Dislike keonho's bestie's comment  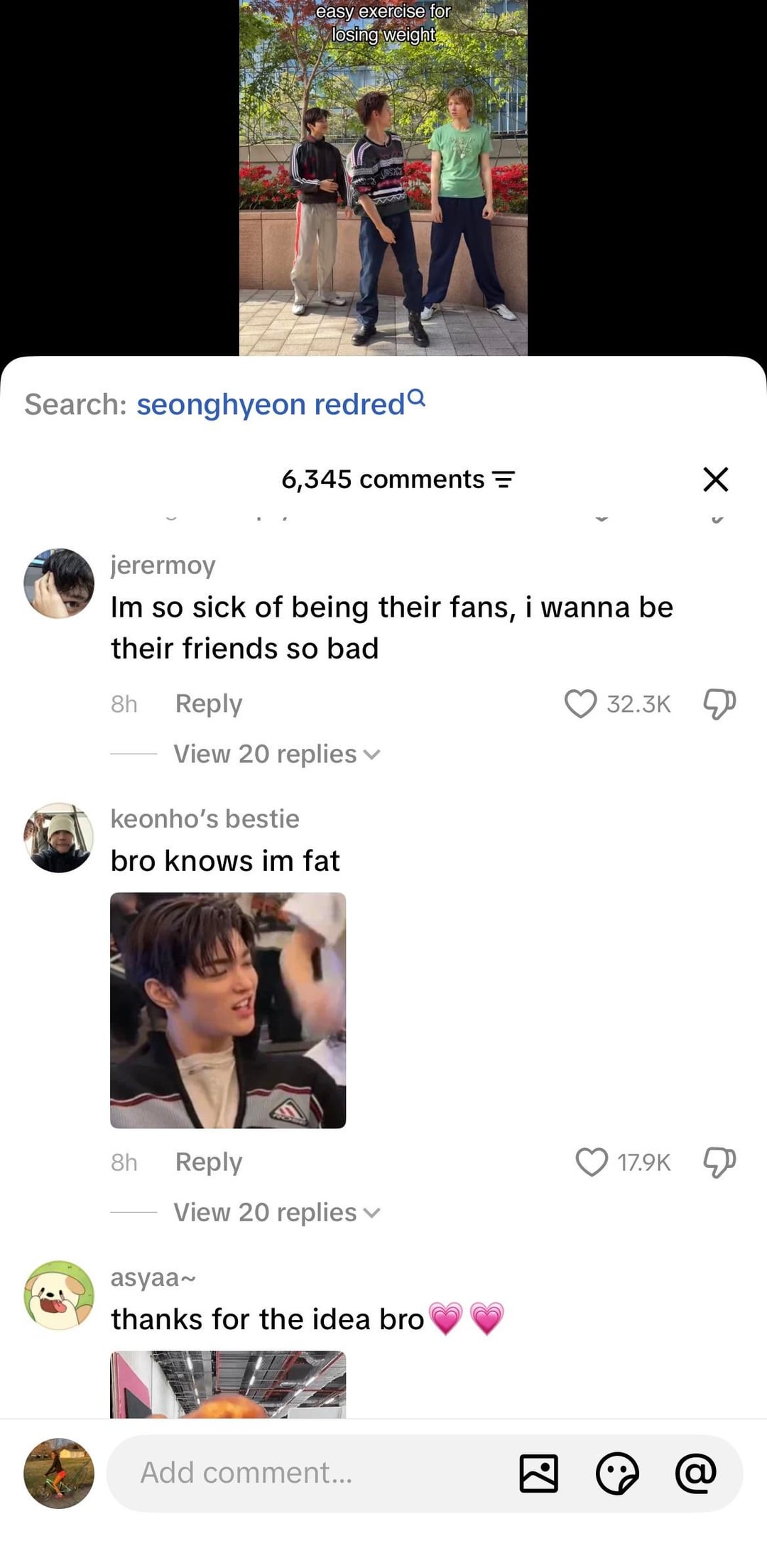click(x=719, y=1162)
